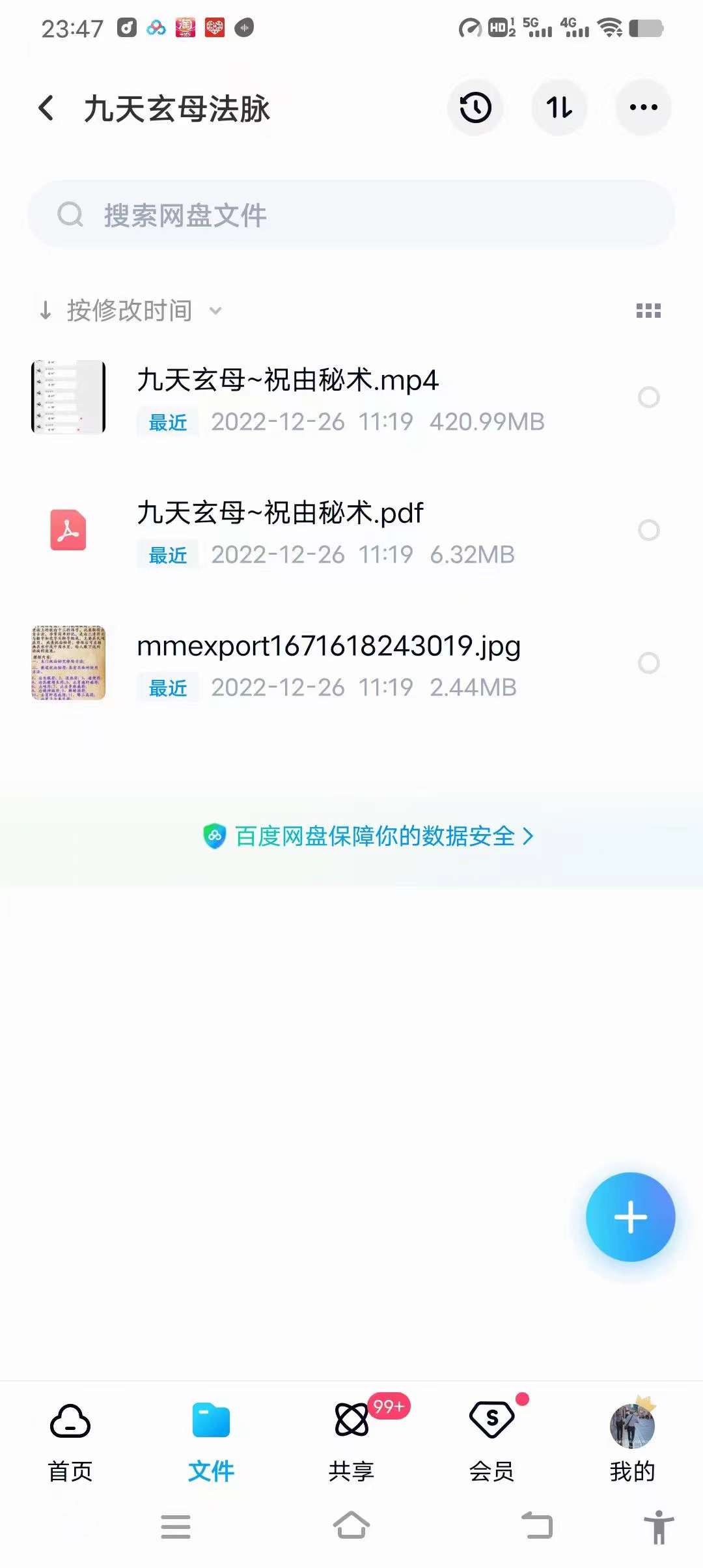This screenshot has height=1568, width=703.
Task: Open the transfer list icon beside history
Action: click(x=559, y=107)
